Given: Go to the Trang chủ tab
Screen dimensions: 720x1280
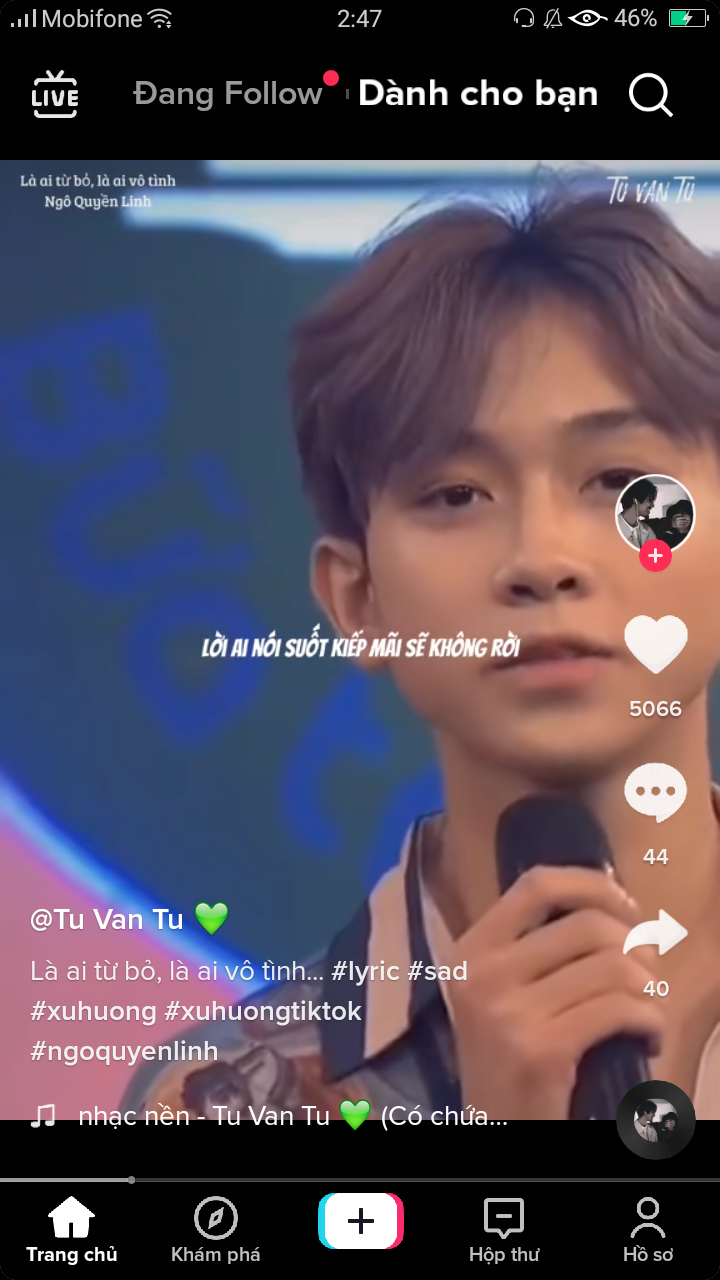Looking at the screenshot, I should (72, 1230).
